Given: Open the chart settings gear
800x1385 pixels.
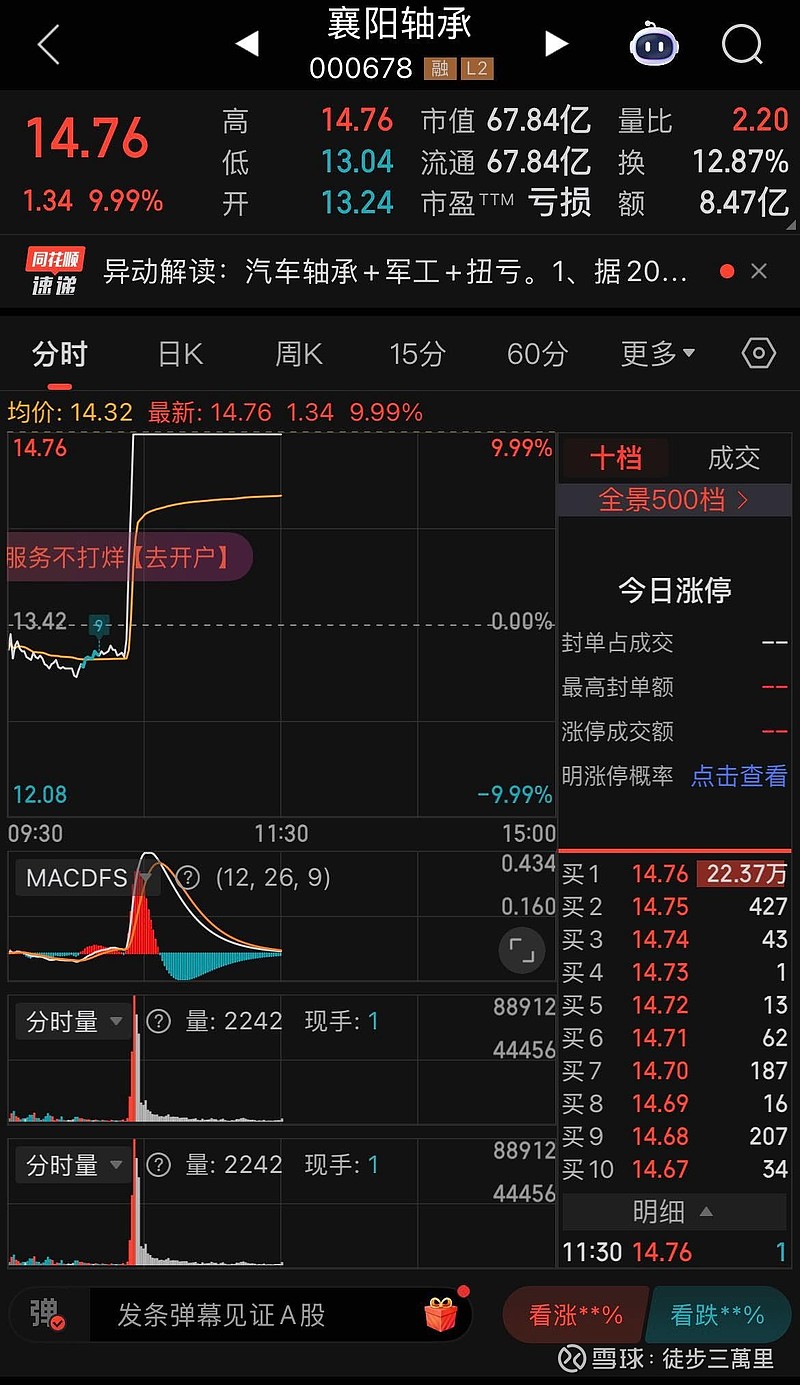Looking at the screenshot, I should coord(758,353).
